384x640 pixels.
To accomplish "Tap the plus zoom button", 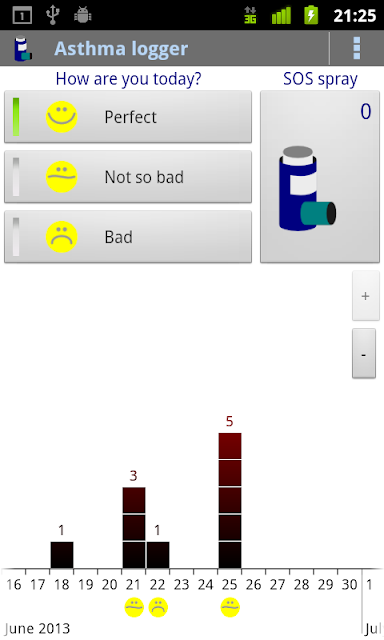I will 366,296.
